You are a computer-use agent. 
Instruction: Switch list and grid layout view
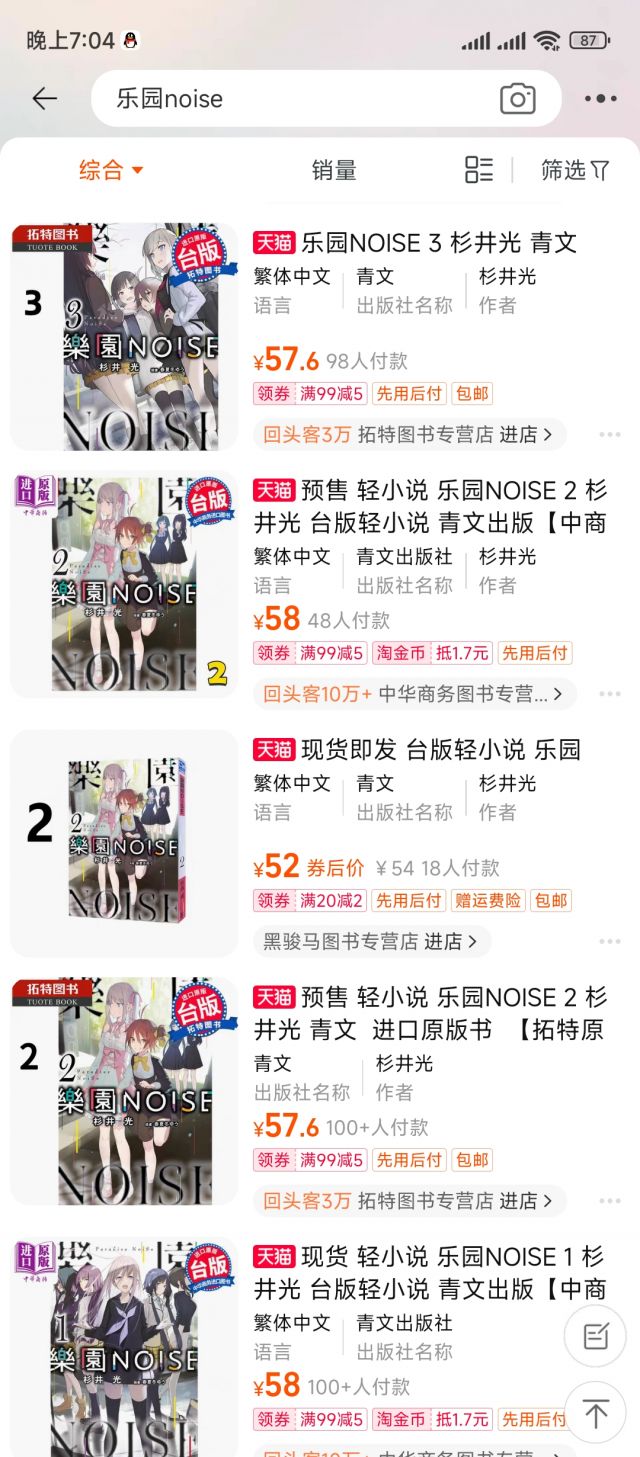479,170
